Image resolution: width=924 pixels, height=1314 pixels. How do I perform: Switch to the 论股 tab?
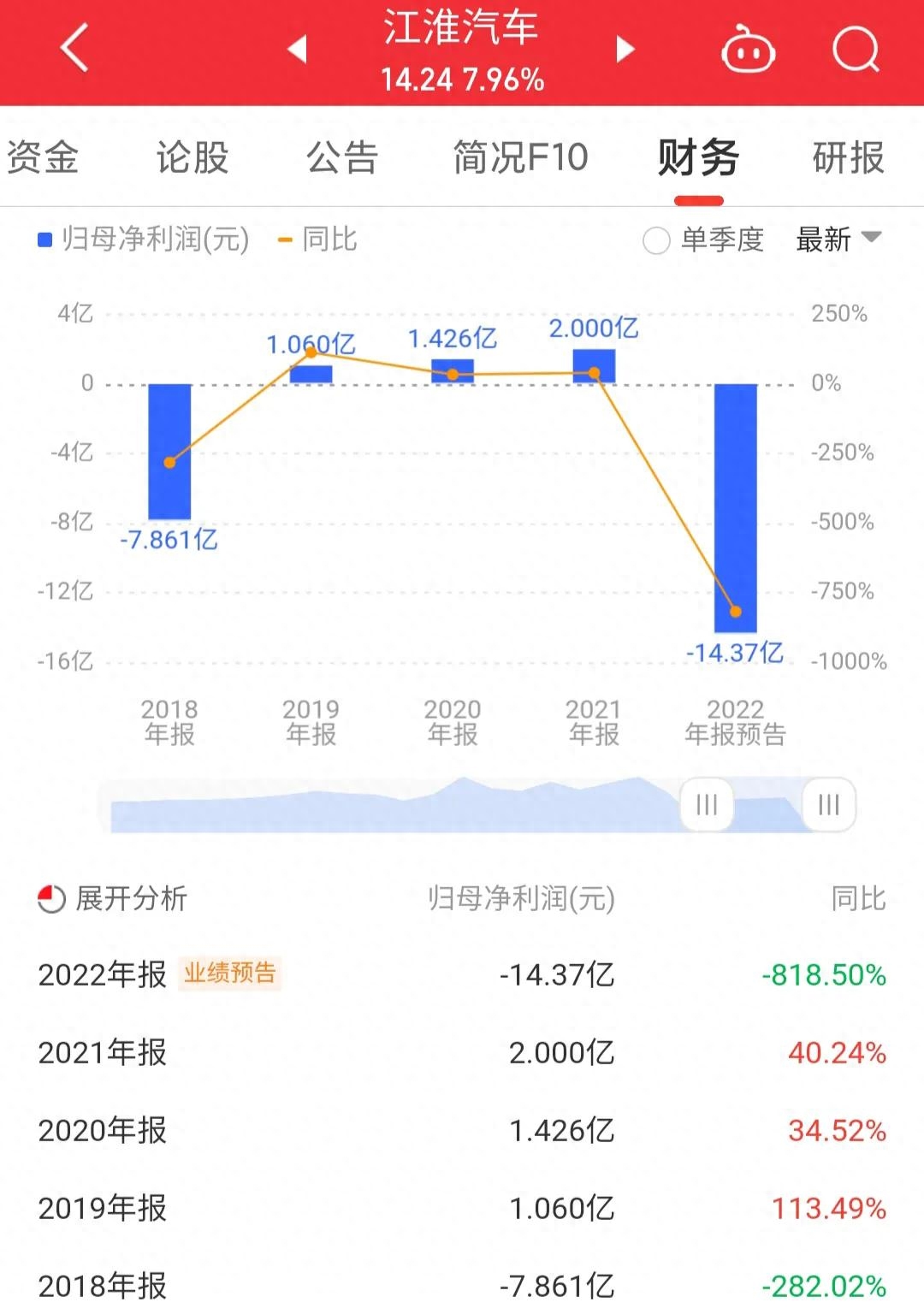[x=192, y=157]
